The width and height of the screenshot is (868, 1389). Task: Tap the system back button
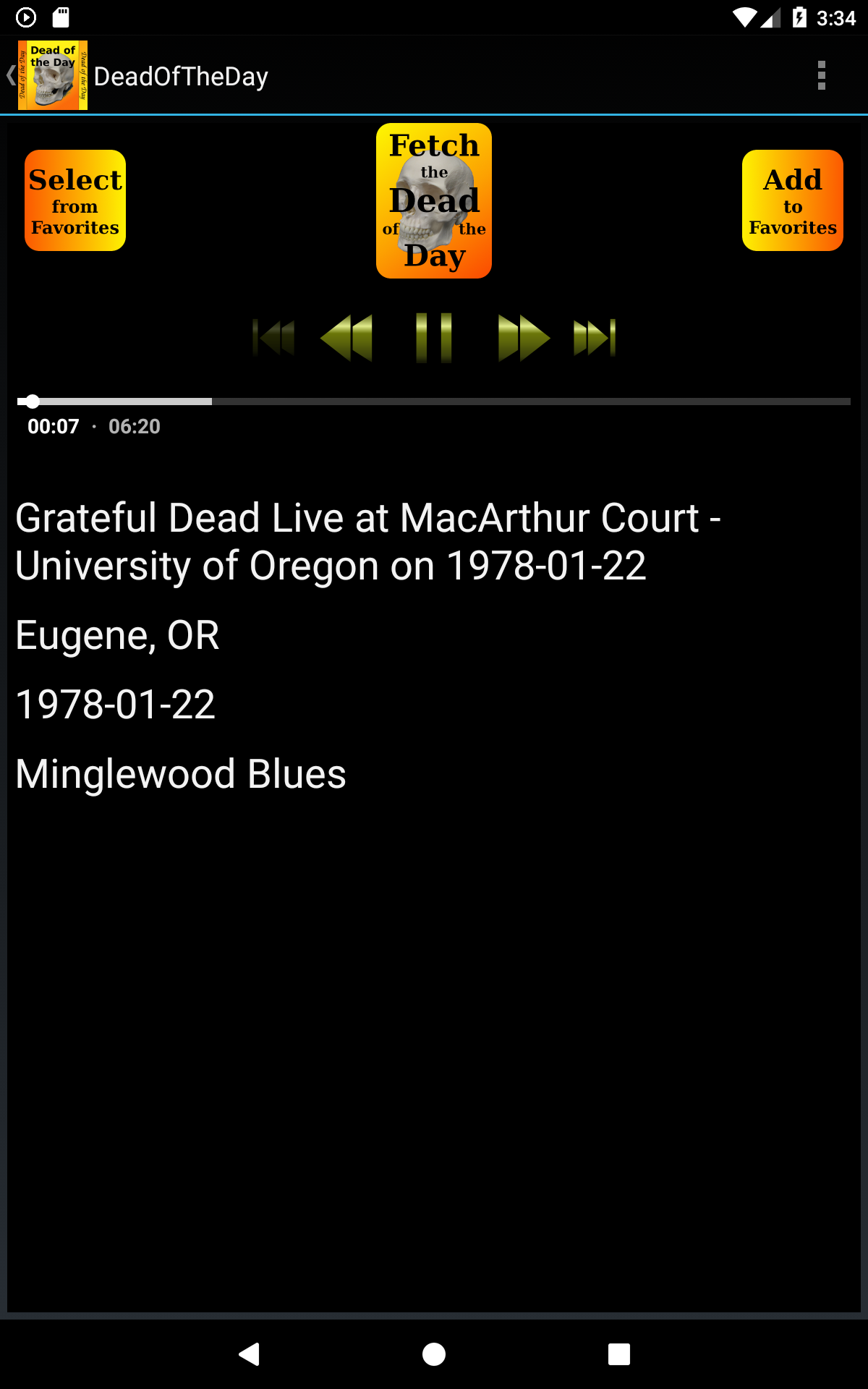(x=249, y=1354)
